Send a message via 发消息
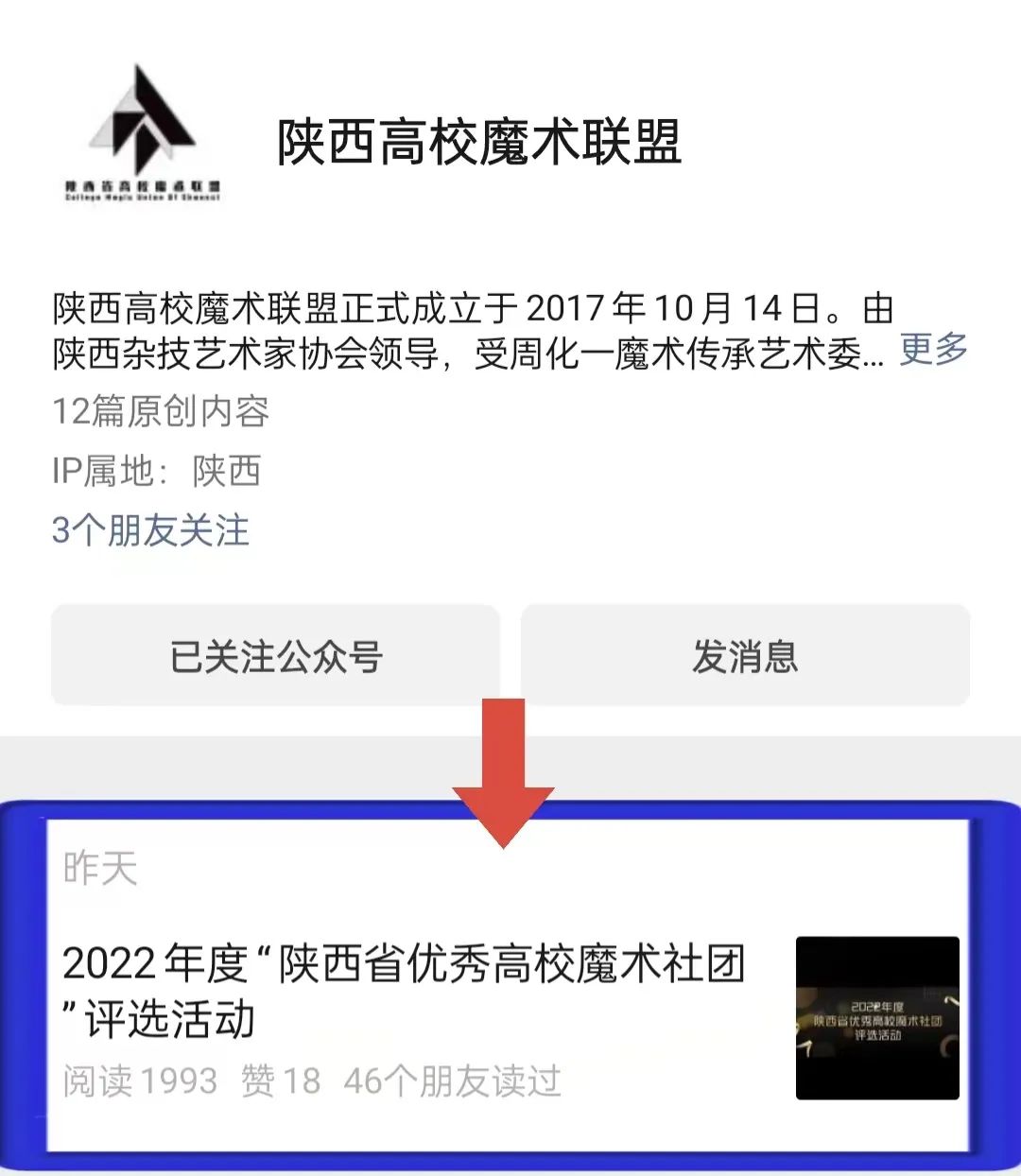The image size is (1021, 1176). pyautogui.click(x=745, y=656)
